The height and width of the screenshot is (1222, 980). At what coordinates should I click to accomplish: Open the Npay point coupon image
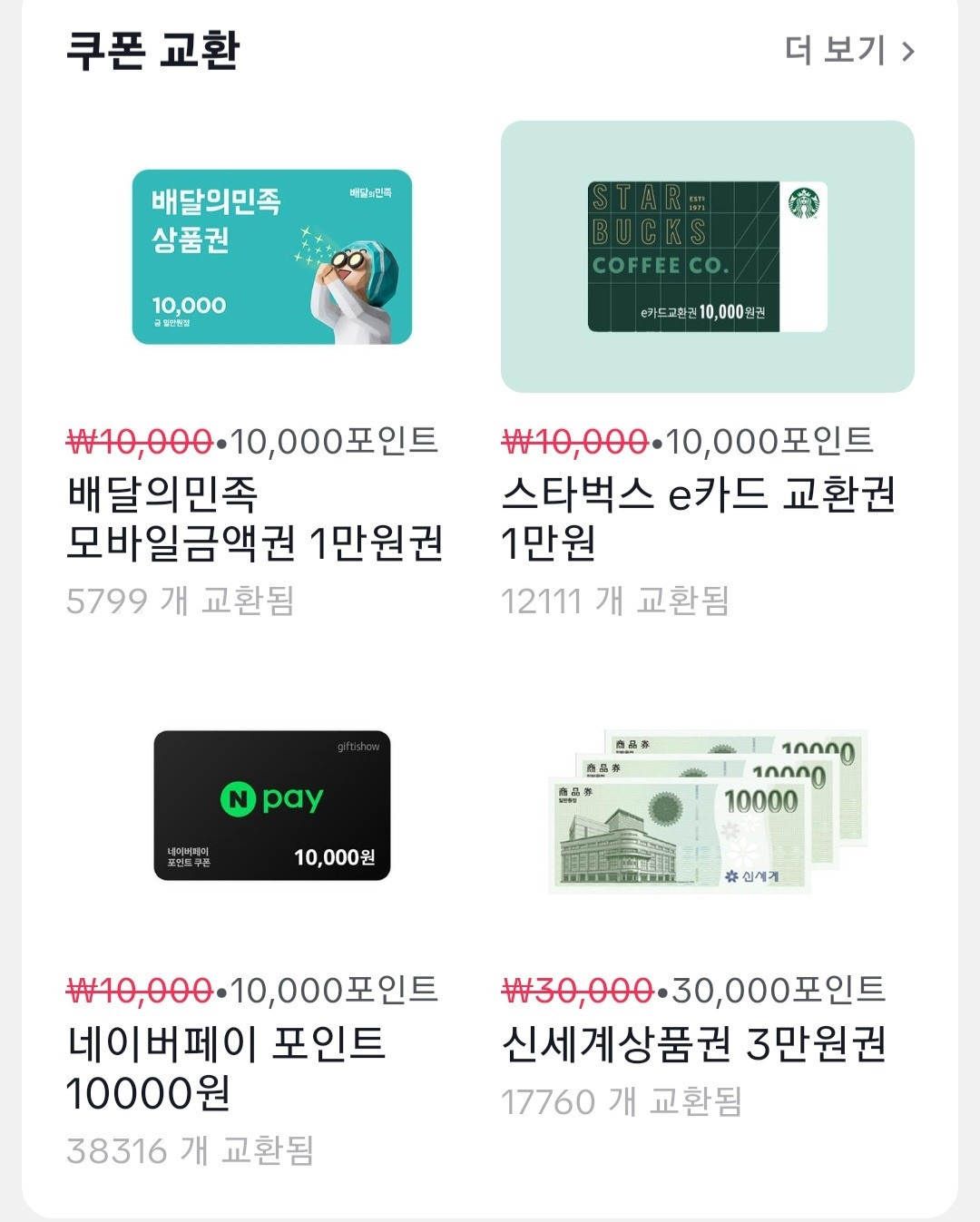click(x=268, y=807)
